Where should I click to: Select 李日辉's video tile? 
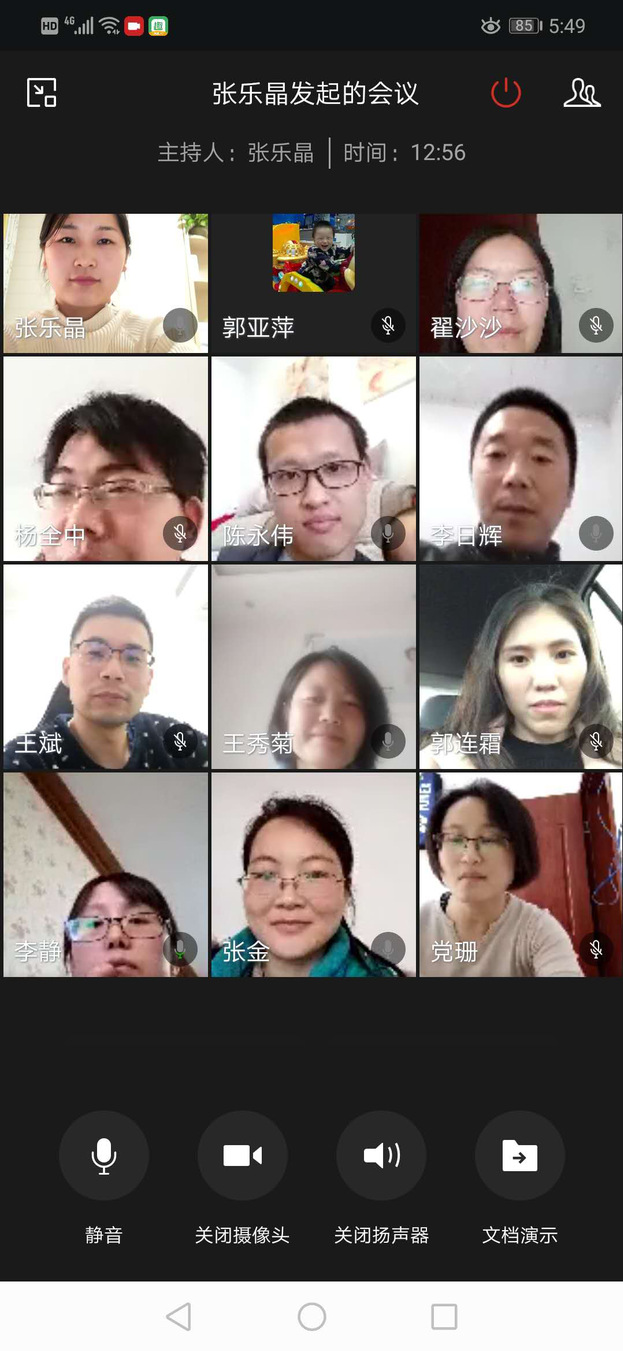520,459
